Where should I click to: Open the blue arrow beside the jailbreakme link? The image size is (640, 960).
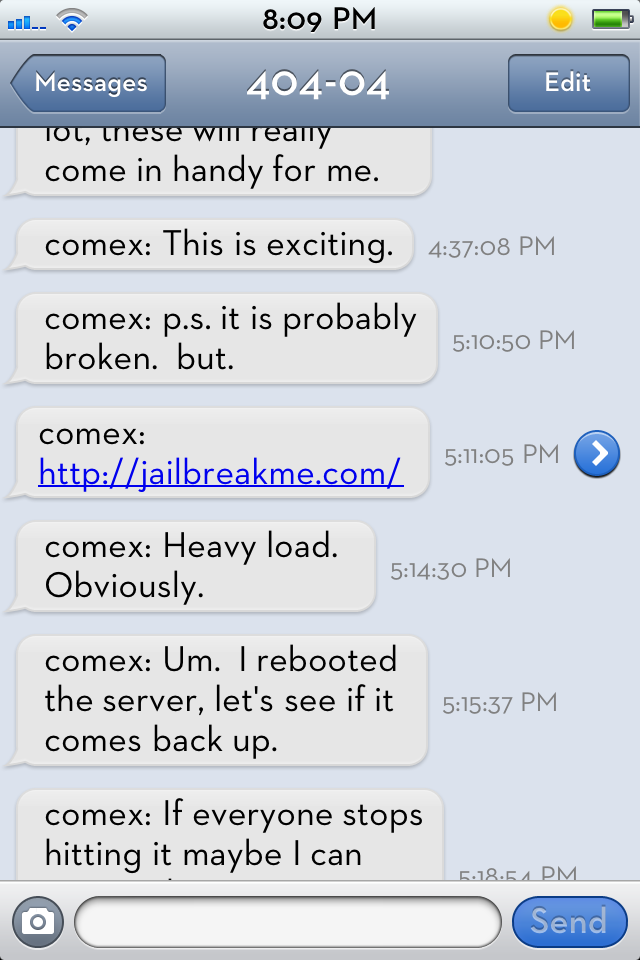(x=597, y=454)
